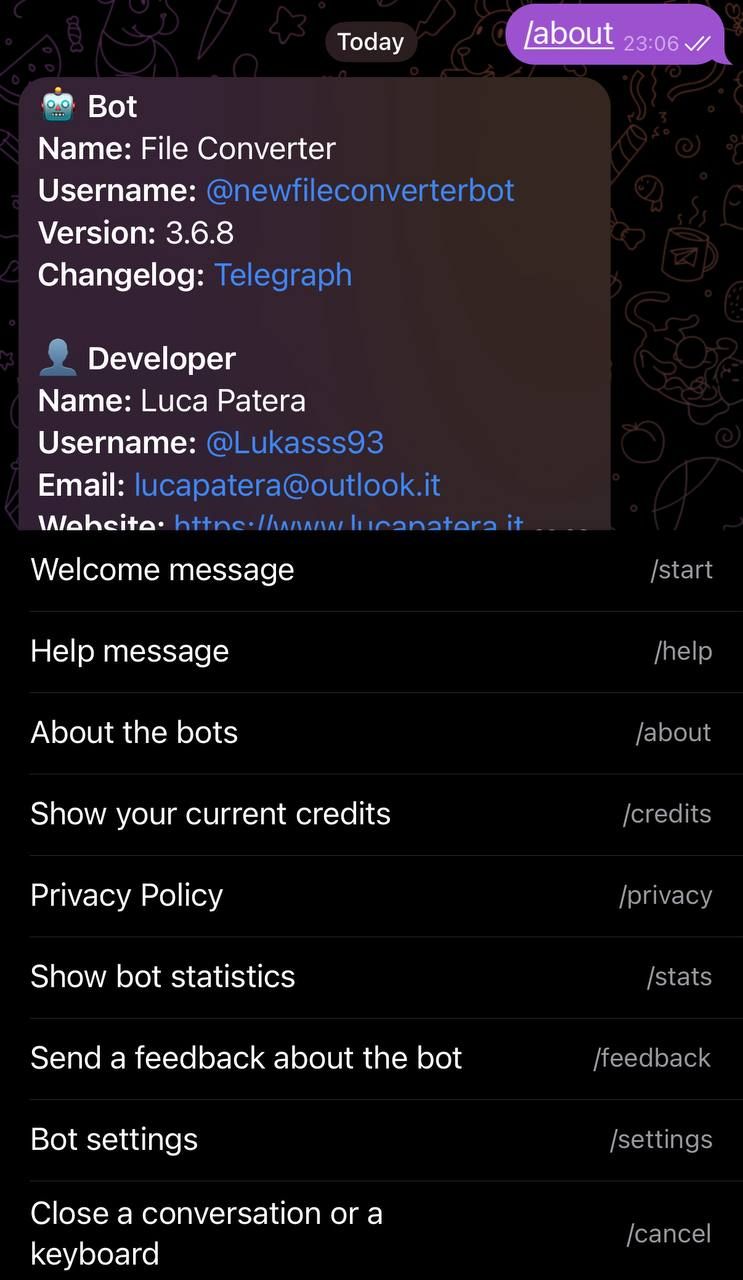This screenshot has height=1280, width=743.
Task: Choose the /help Help message command
Action: pos(128,650)
